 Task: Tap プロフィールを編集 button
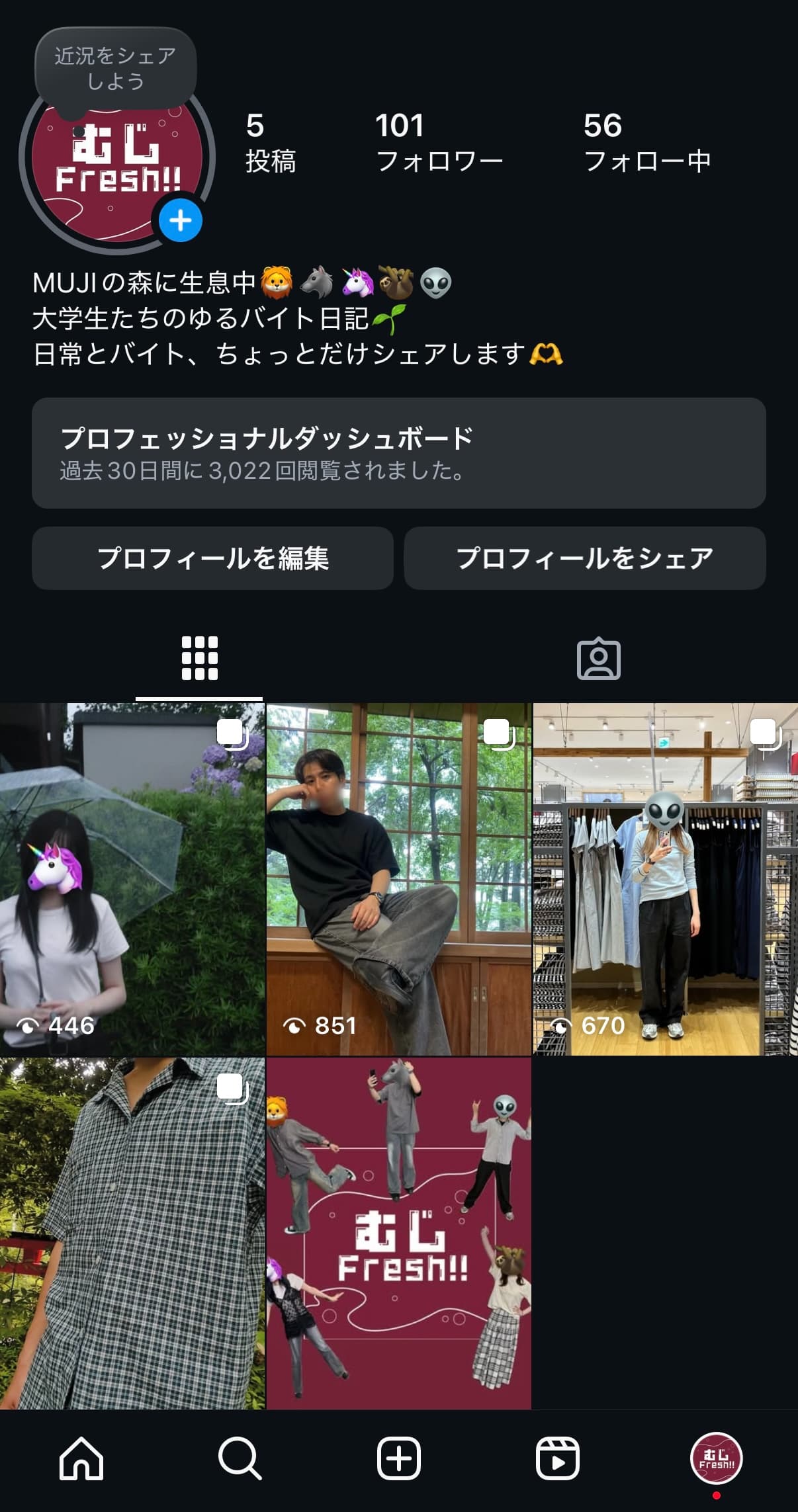pos(212,558)
